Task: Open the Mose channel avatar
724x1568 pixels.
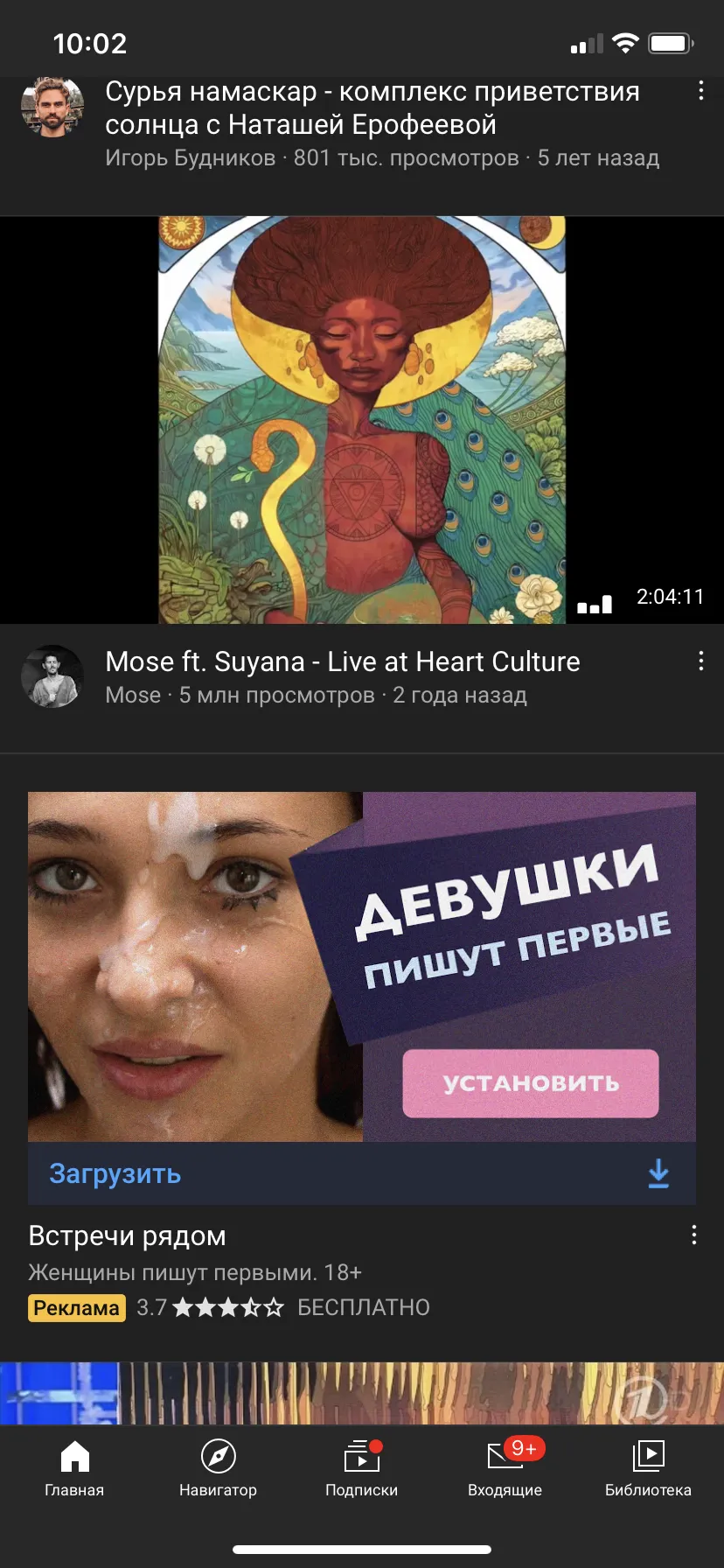Action: coord(52,676)
